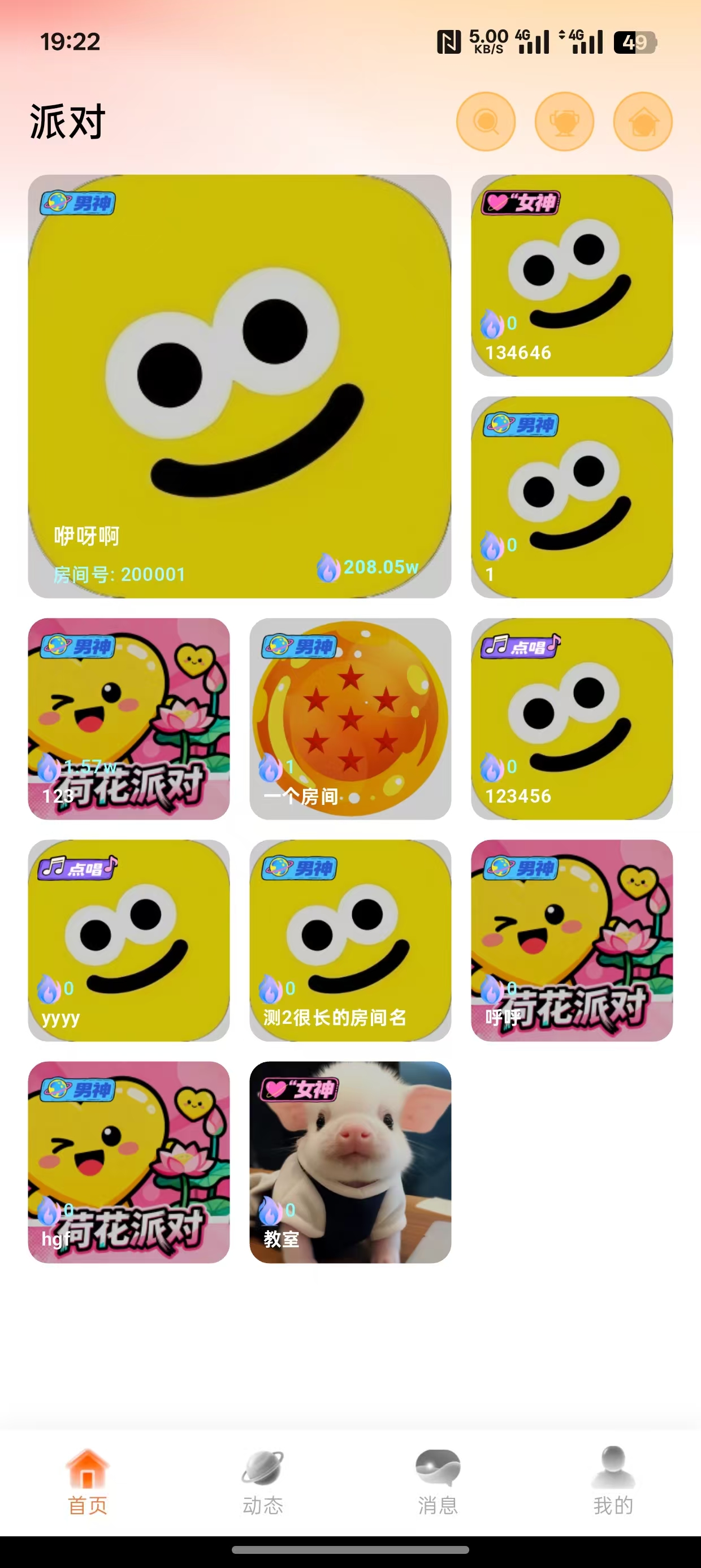The width and height of the screenshot is (701, 1568).
Task: Open the 我的 profile tab
Action: pyautogui.click(x=613, y=1482)
